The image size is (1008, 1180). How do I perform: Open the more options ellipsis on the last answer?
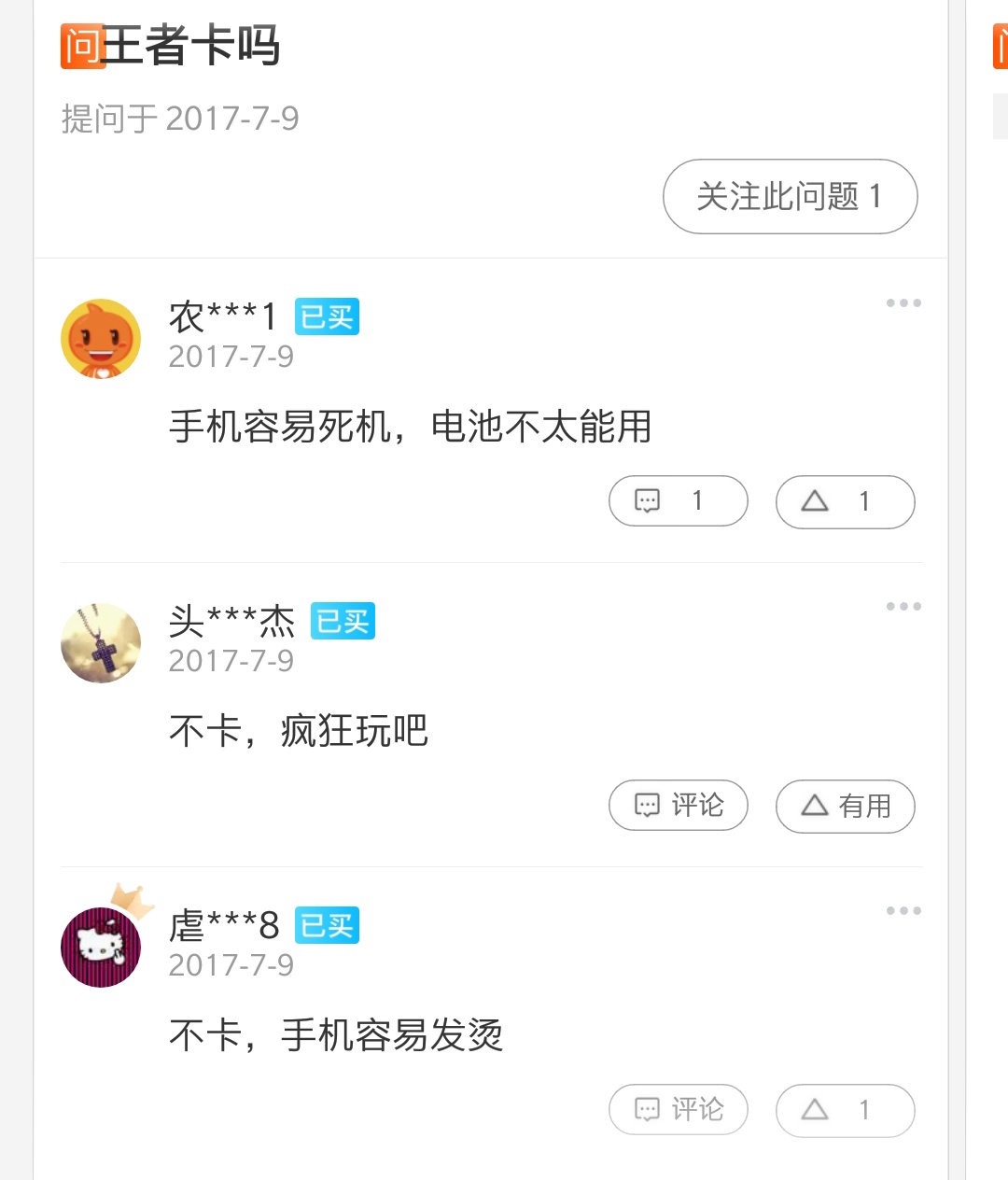click(903, 910)
